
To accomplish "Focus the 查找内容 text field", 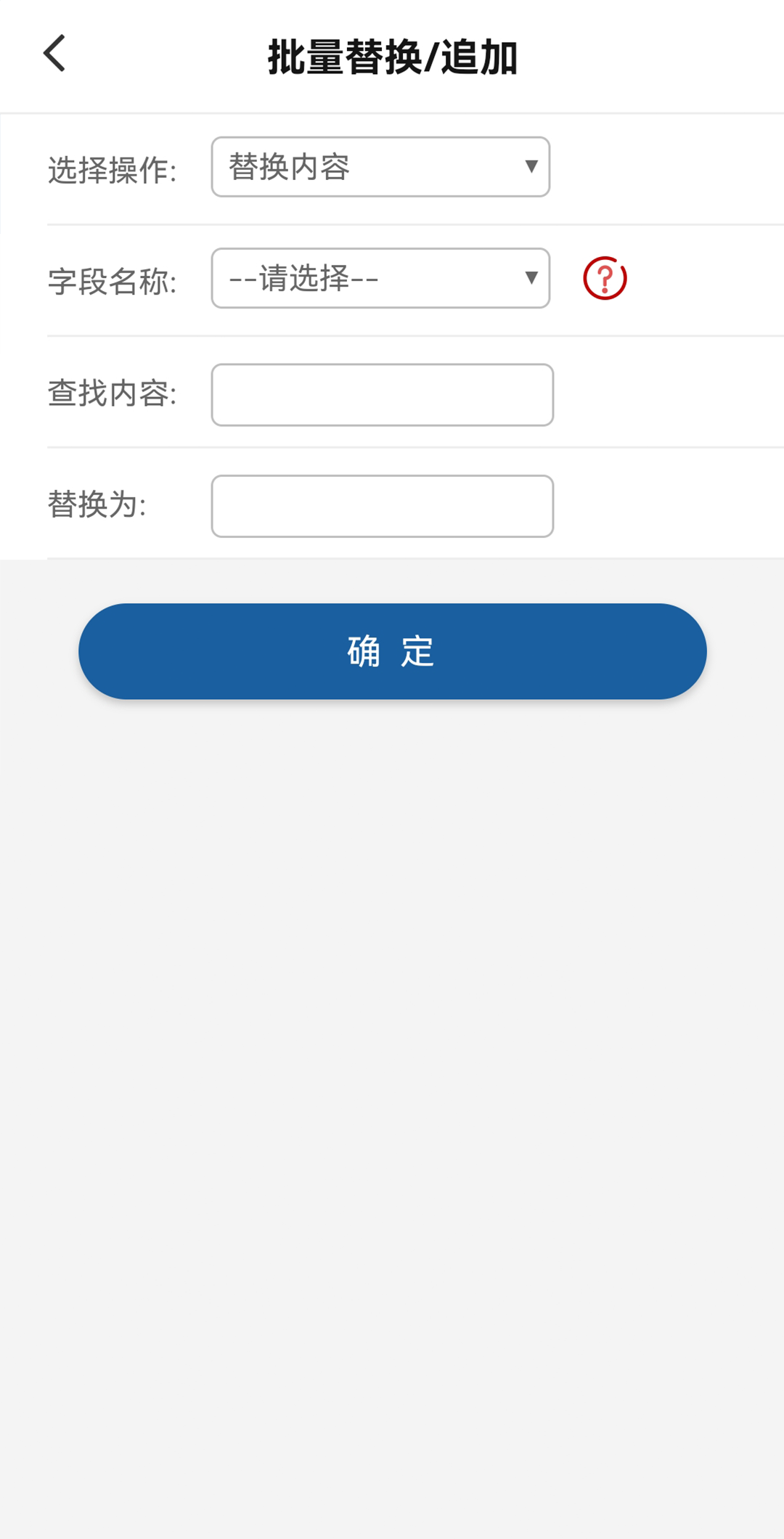I will point(383,395).
